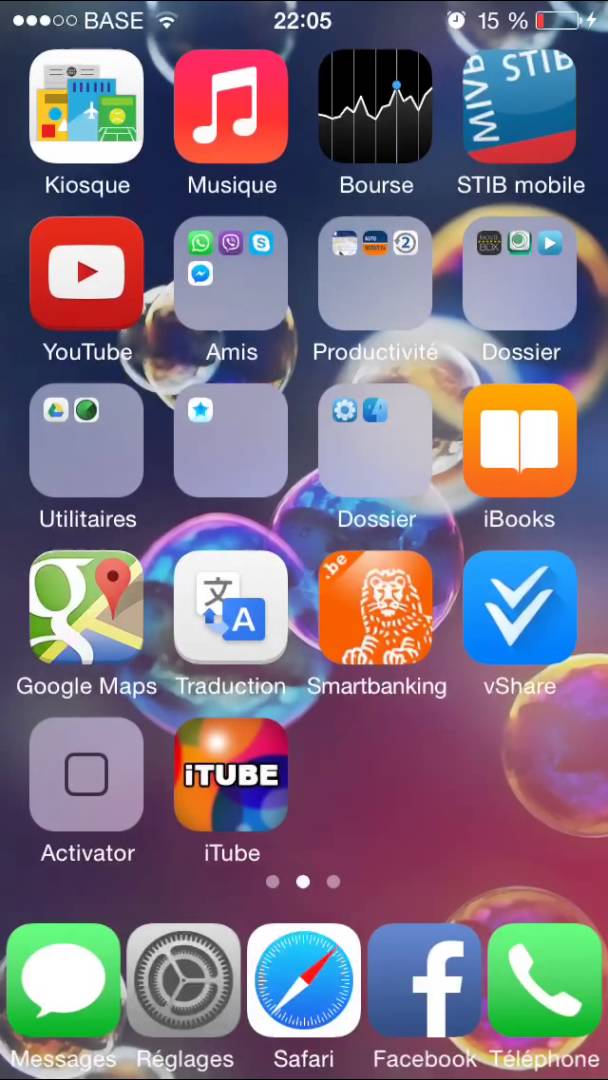Expand the Productivité folder

click(x=375, y=273)
